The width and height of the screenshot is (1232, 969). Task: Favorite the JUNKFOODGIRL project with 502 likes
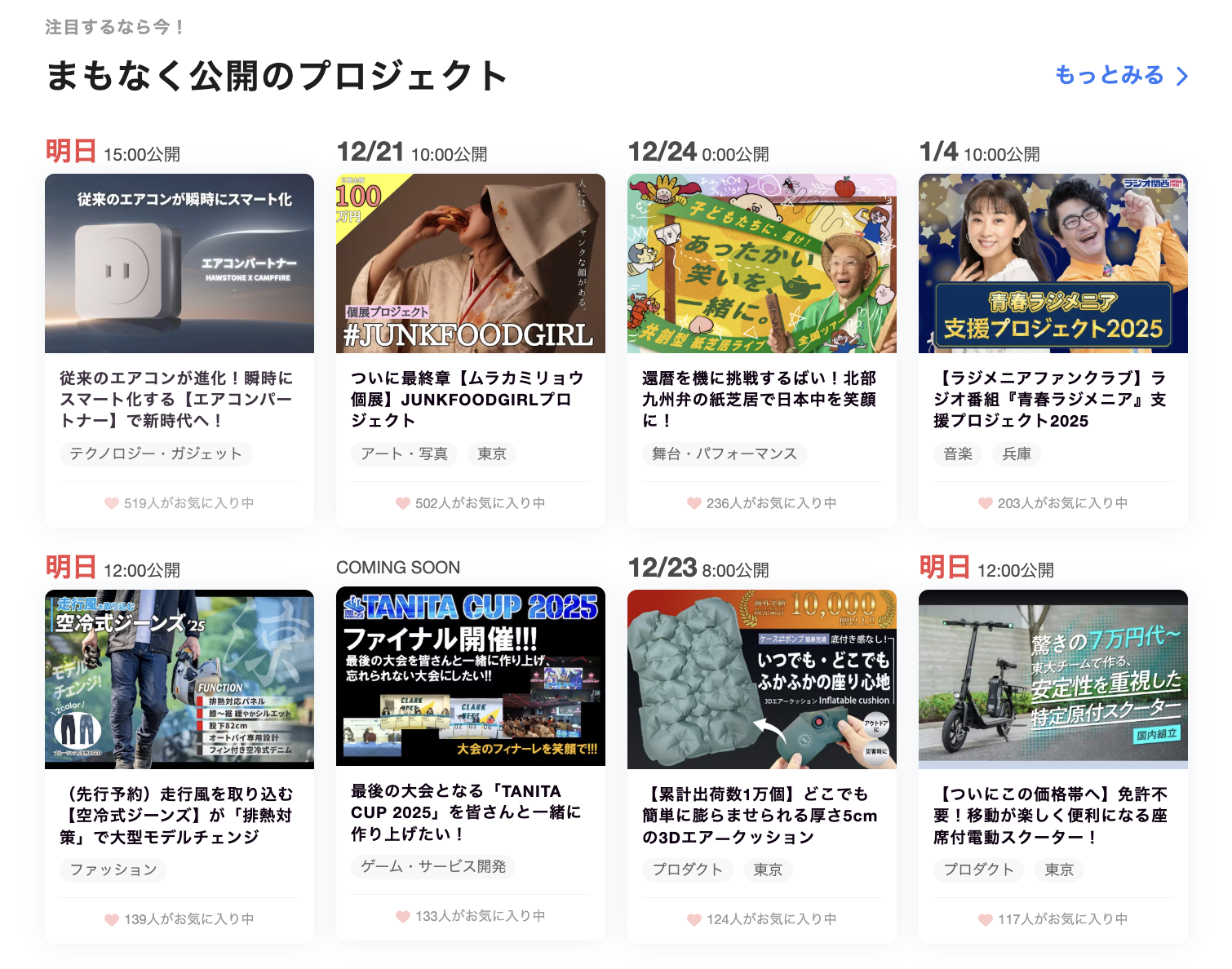click(x=403, y=503)
